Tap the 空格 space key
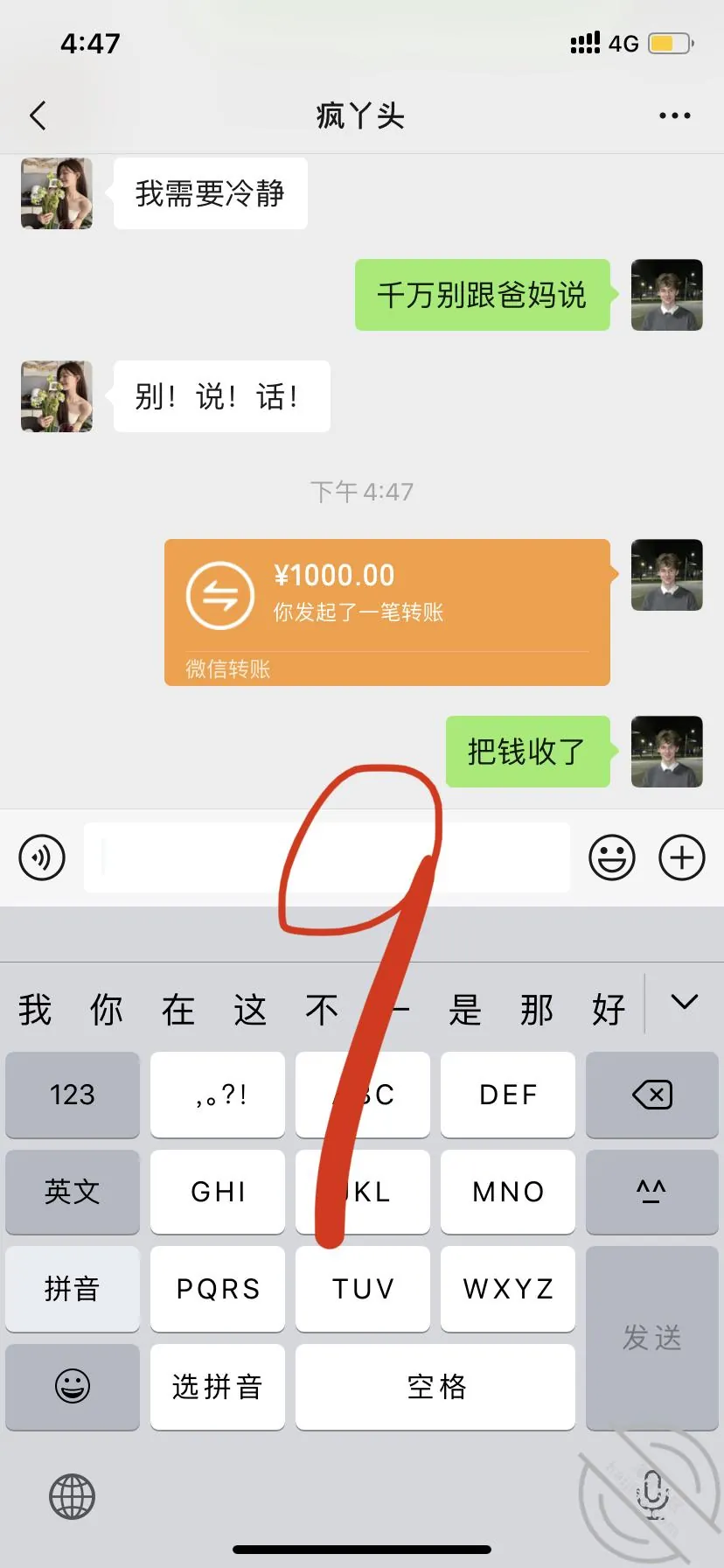724x1568 pixels. pyautogui.click(x=435, y=1387)
